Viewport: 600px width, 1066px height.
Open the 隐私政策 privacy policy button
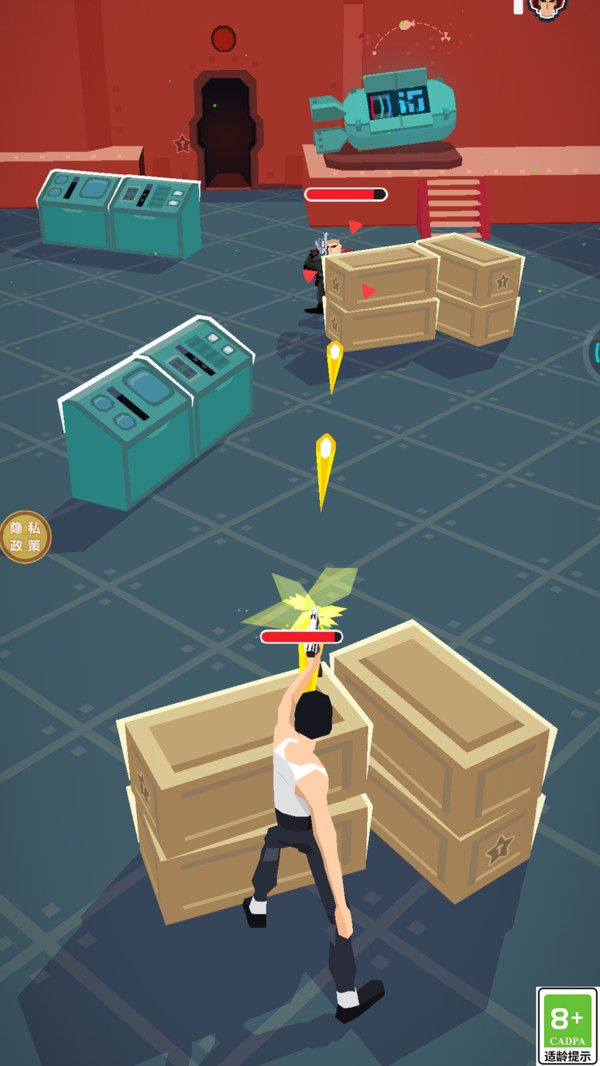coord(25,536)
